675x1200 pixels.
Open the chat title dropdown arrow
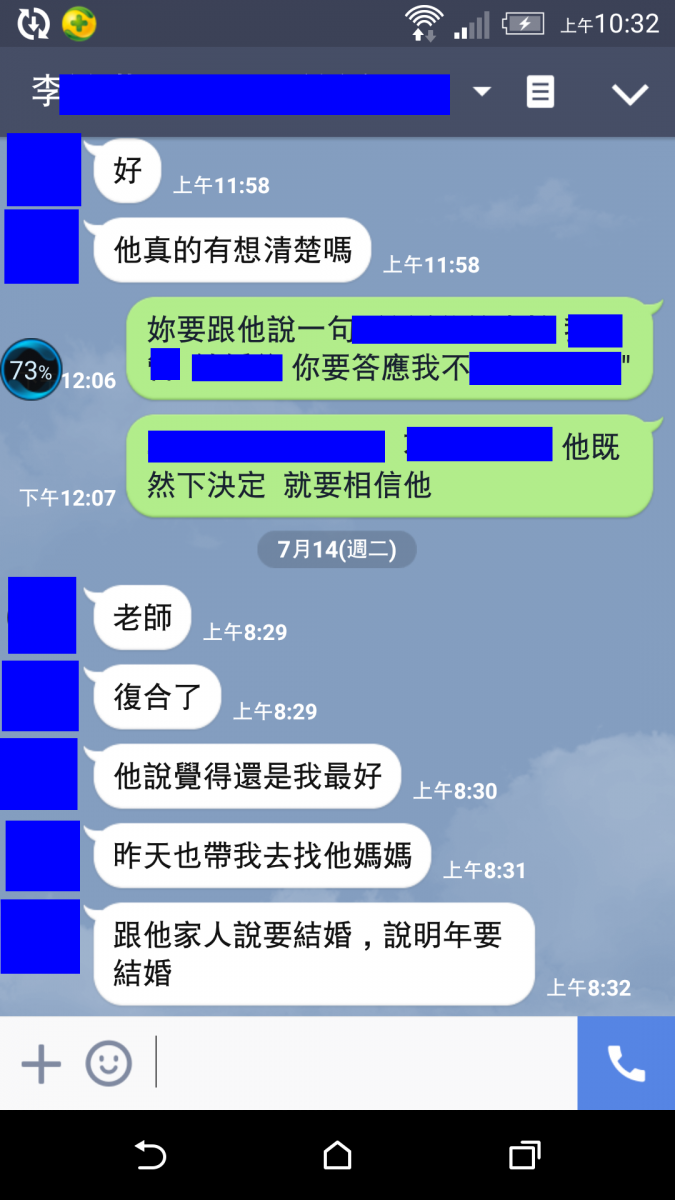(482, 92)
